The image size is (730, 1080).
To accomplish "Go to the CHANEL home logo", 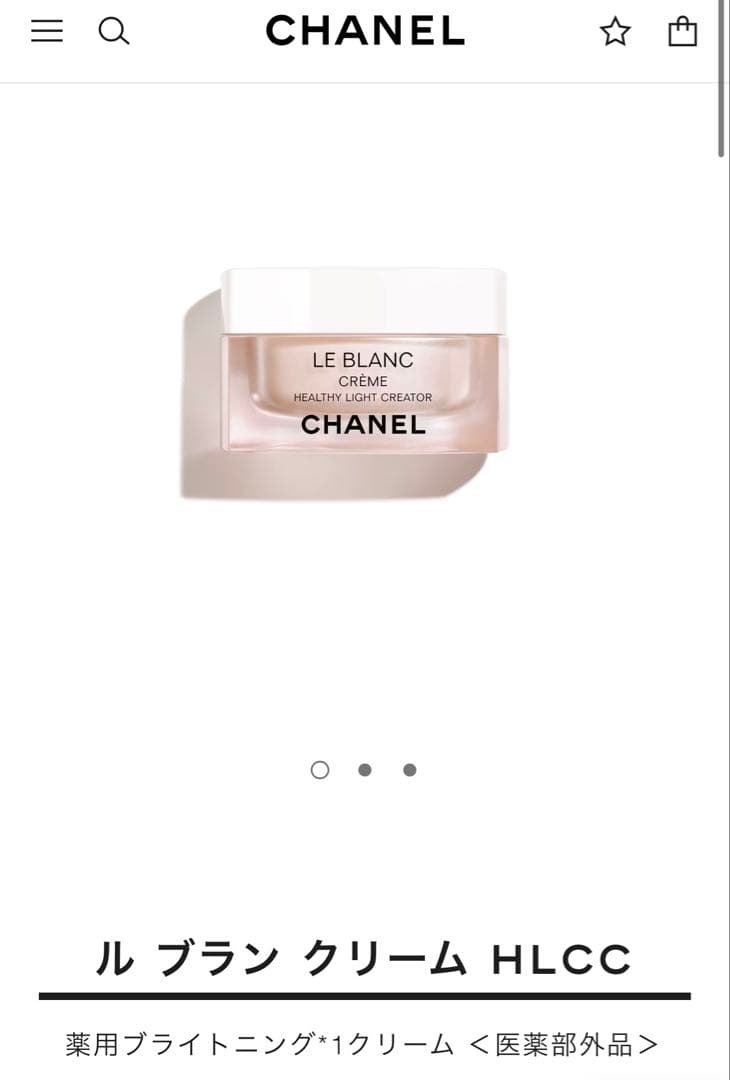I will coord(365,32).
